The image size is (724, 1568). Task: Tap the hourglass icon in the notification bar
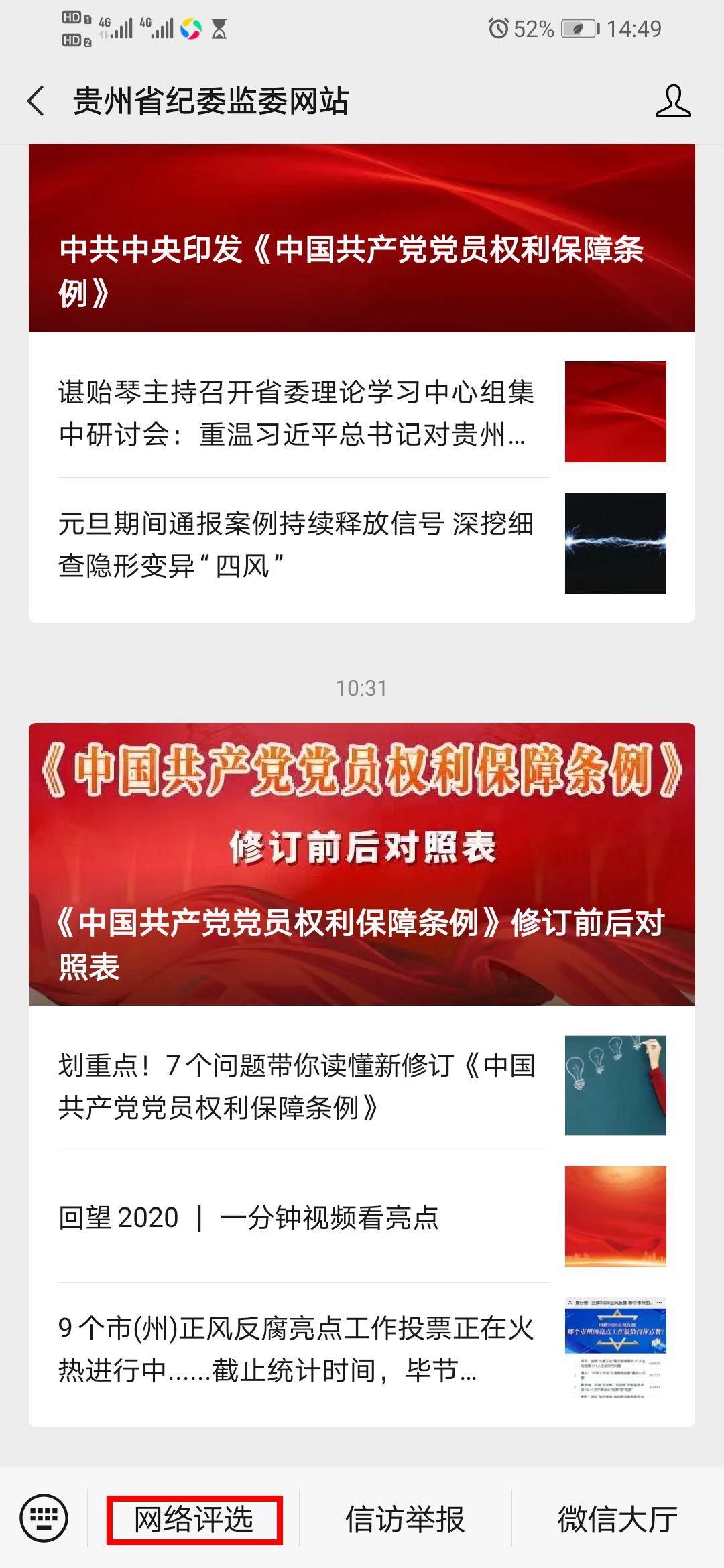[x=219, y=27]
